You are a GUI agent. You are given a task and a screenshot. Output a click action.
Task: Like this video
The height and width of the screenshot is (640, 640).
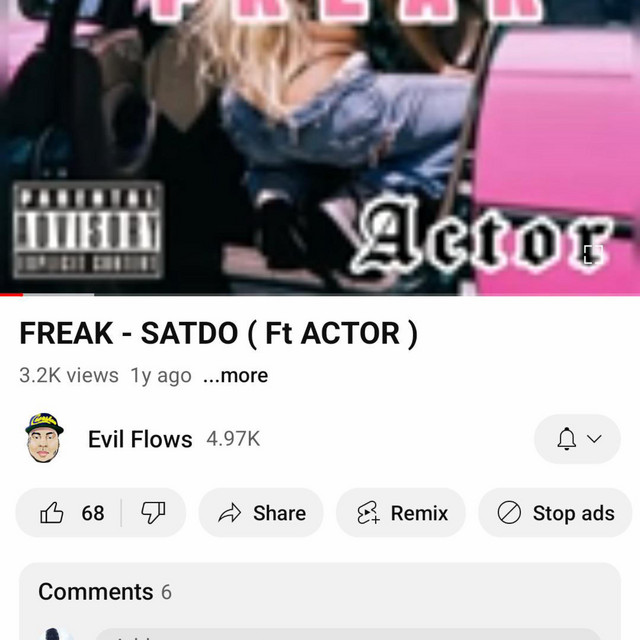pos(72,513)
